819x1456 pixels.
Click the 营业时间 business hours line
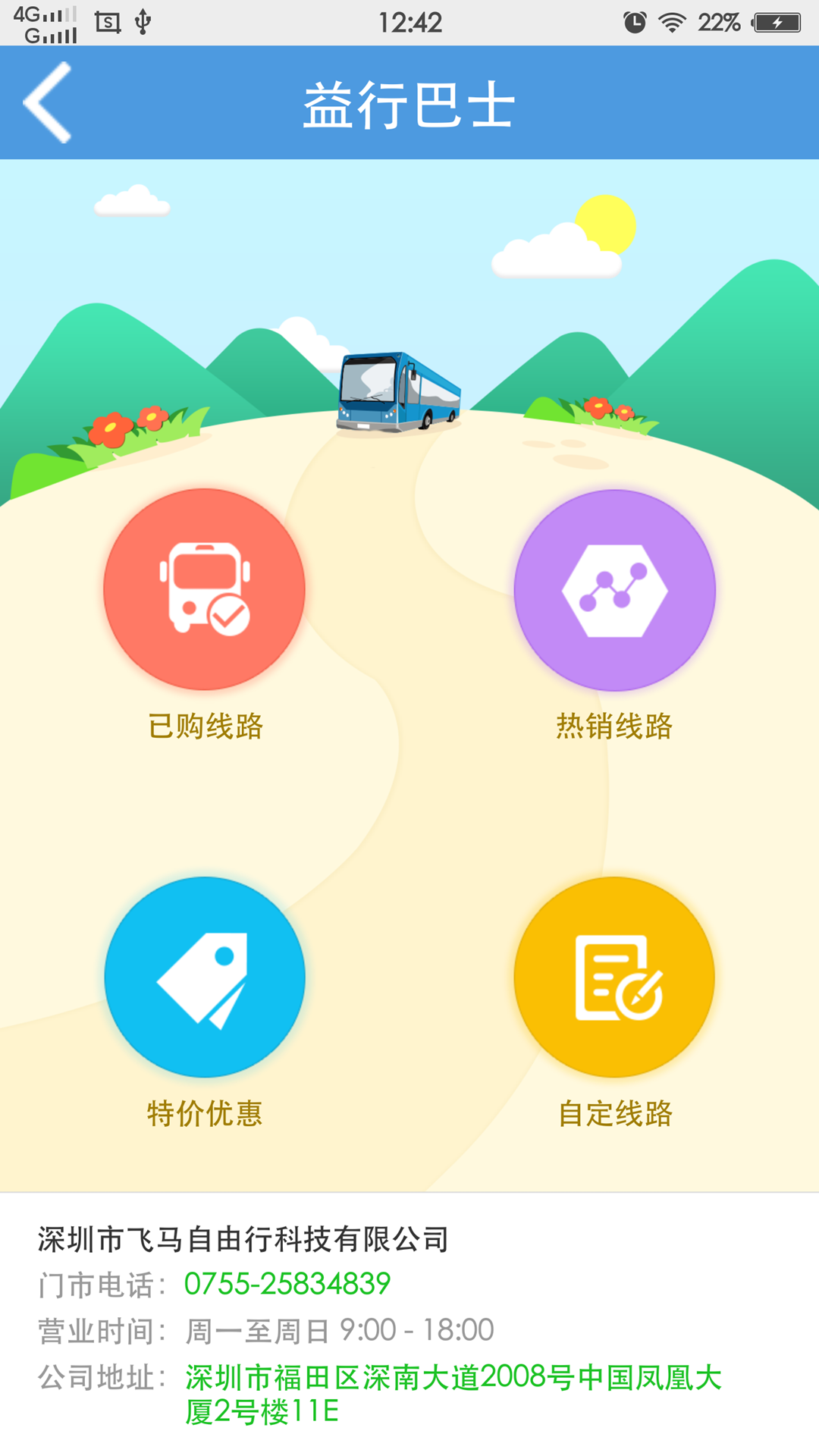click(x=265, y=1329)
